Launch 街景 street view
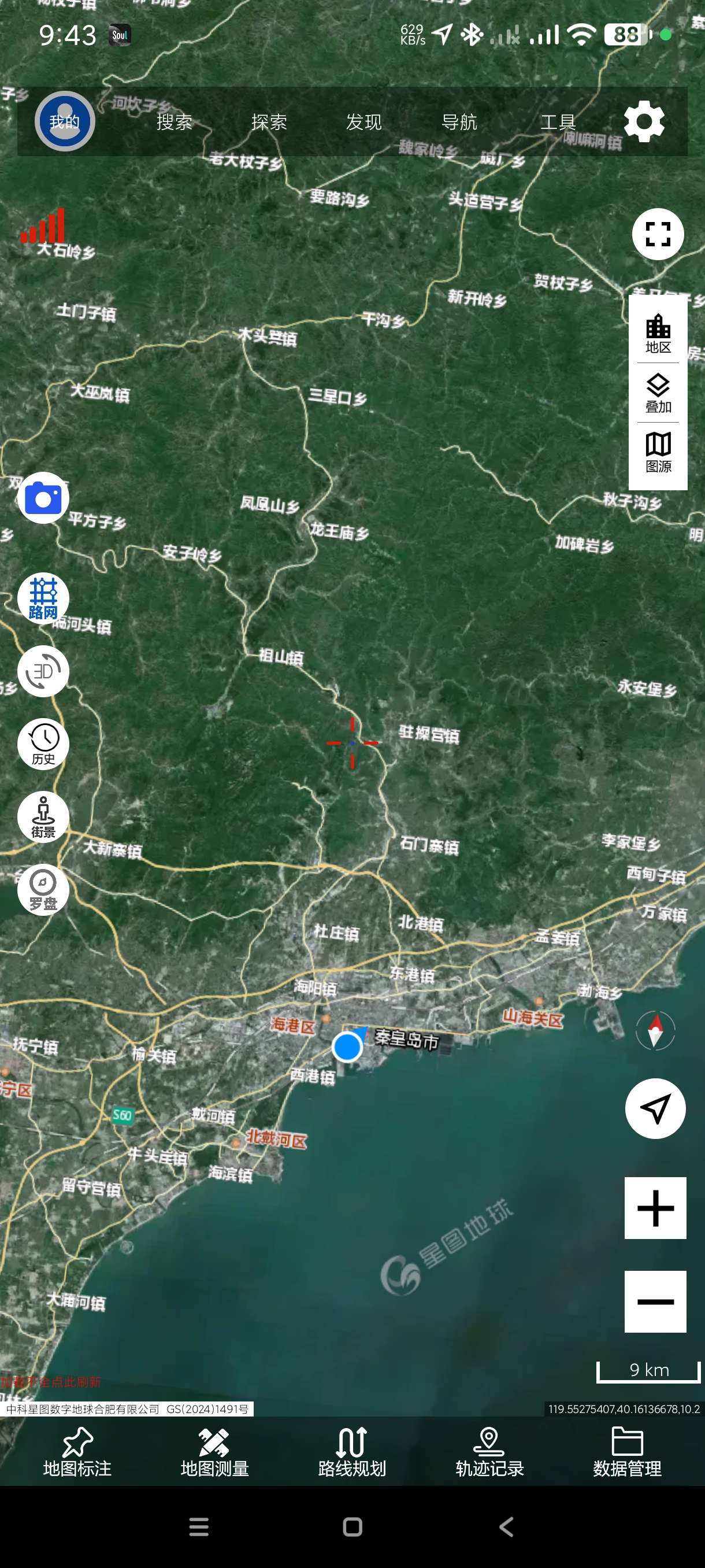The image size is (705, 1568). coord(43,817)
